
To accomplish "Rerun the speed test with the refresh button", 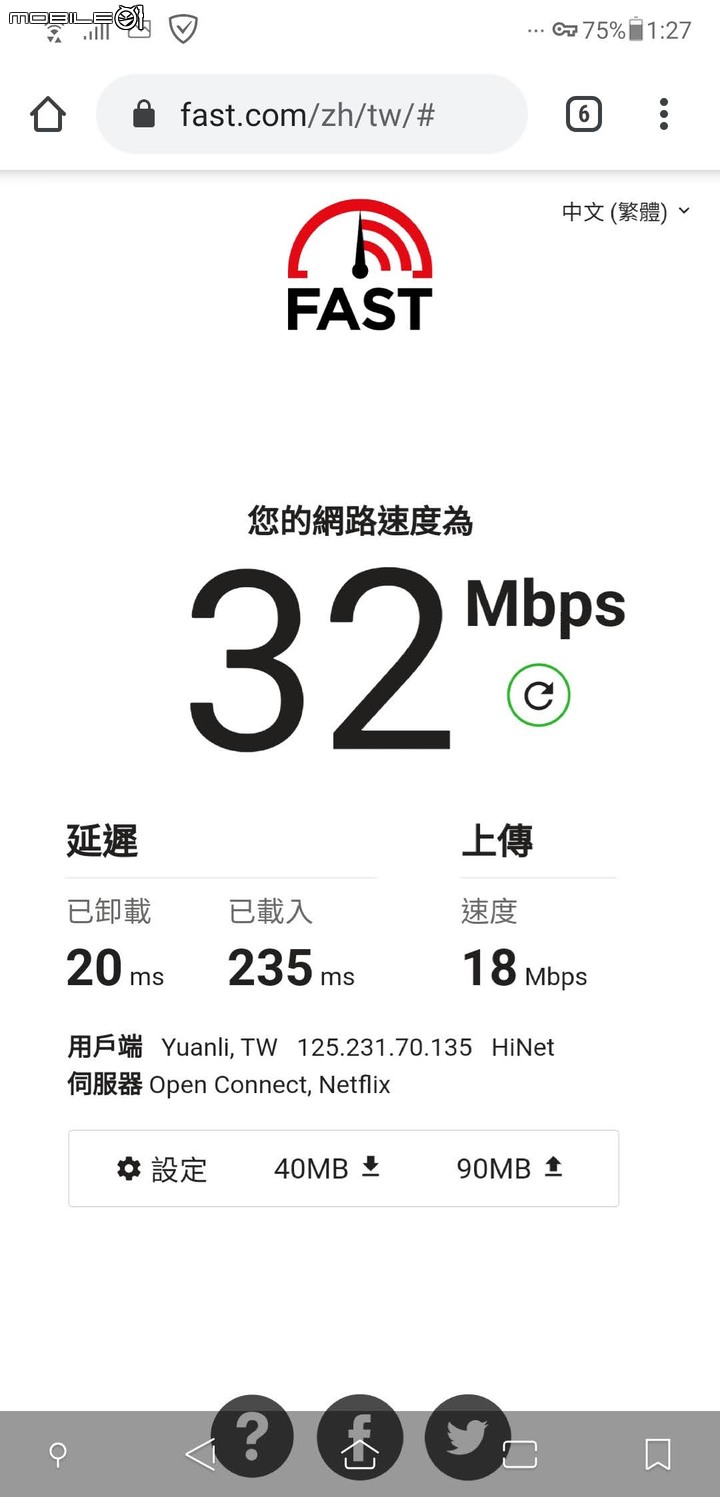I will click(x=538, y=695).
